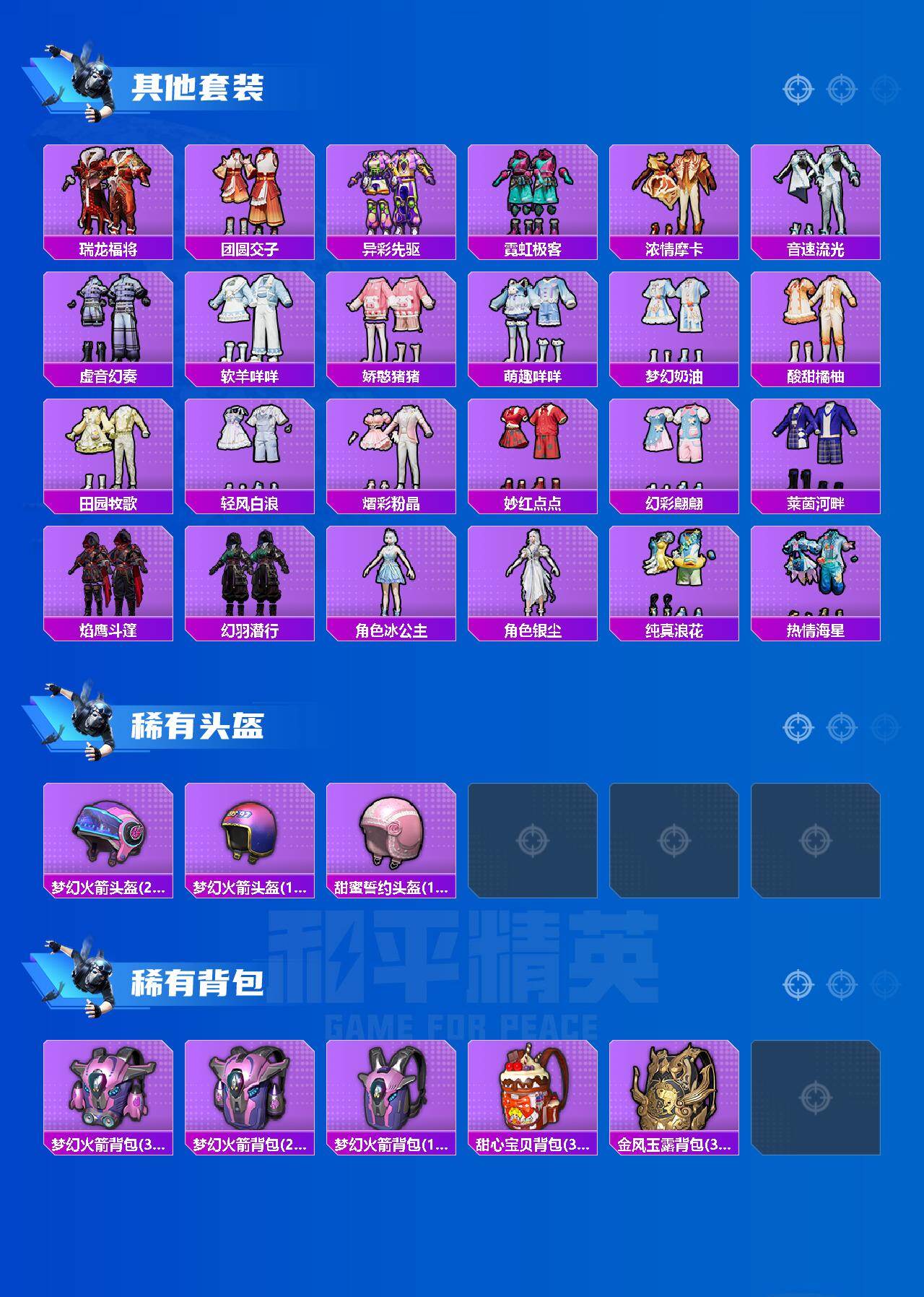The width and height of the screenshot is (924, 1297).
Task: Click the 角色冰公主 character item
Action: 393,578
